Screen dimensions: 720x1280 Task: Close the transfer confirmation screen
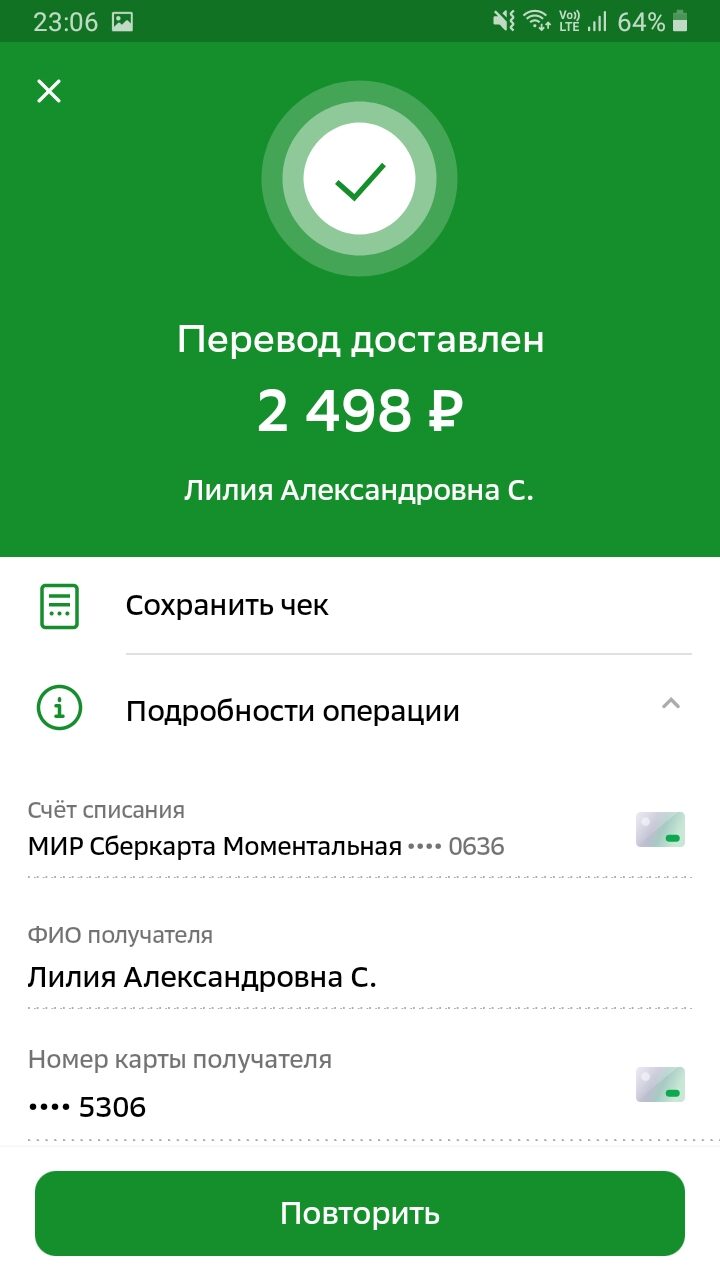pos(49,91)
